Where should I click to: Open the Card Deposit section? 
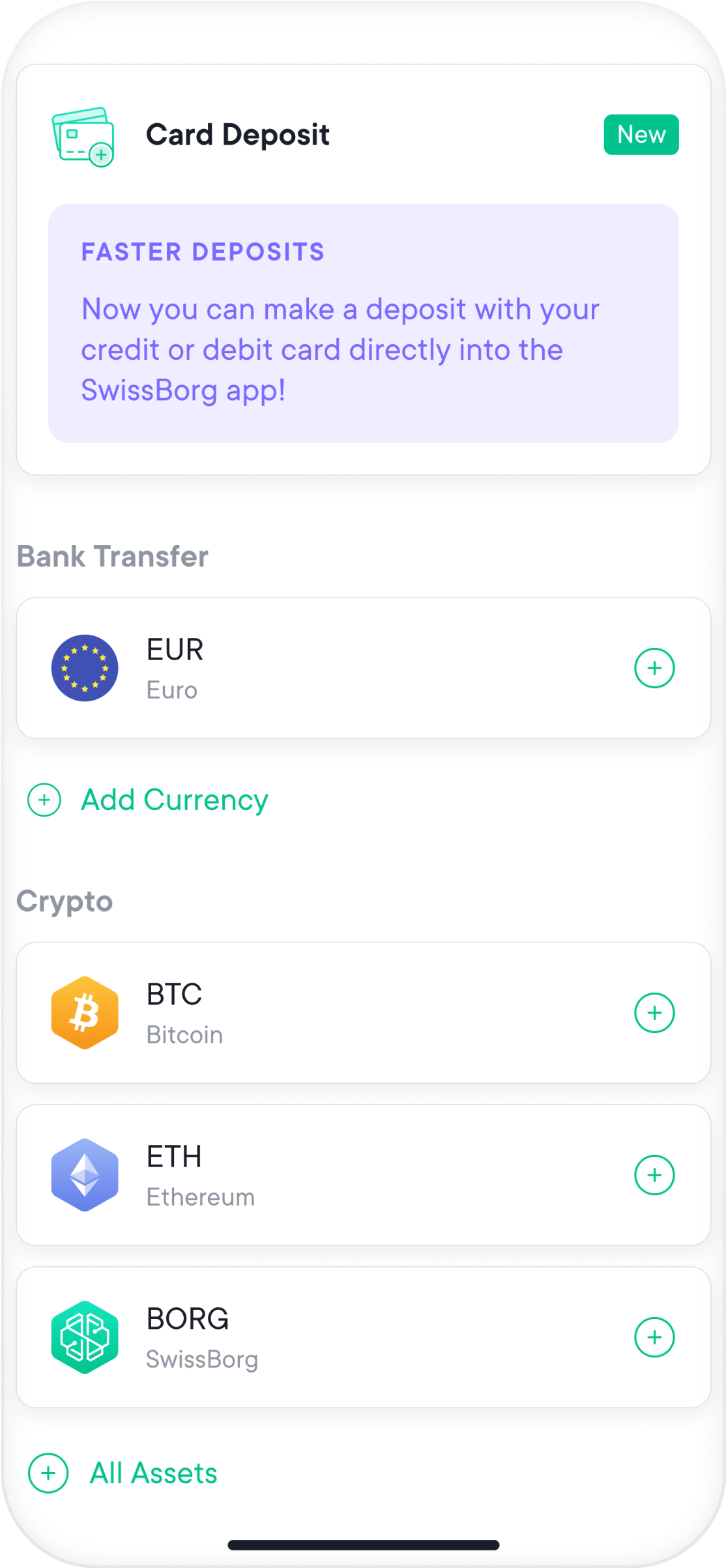point(238,135)
